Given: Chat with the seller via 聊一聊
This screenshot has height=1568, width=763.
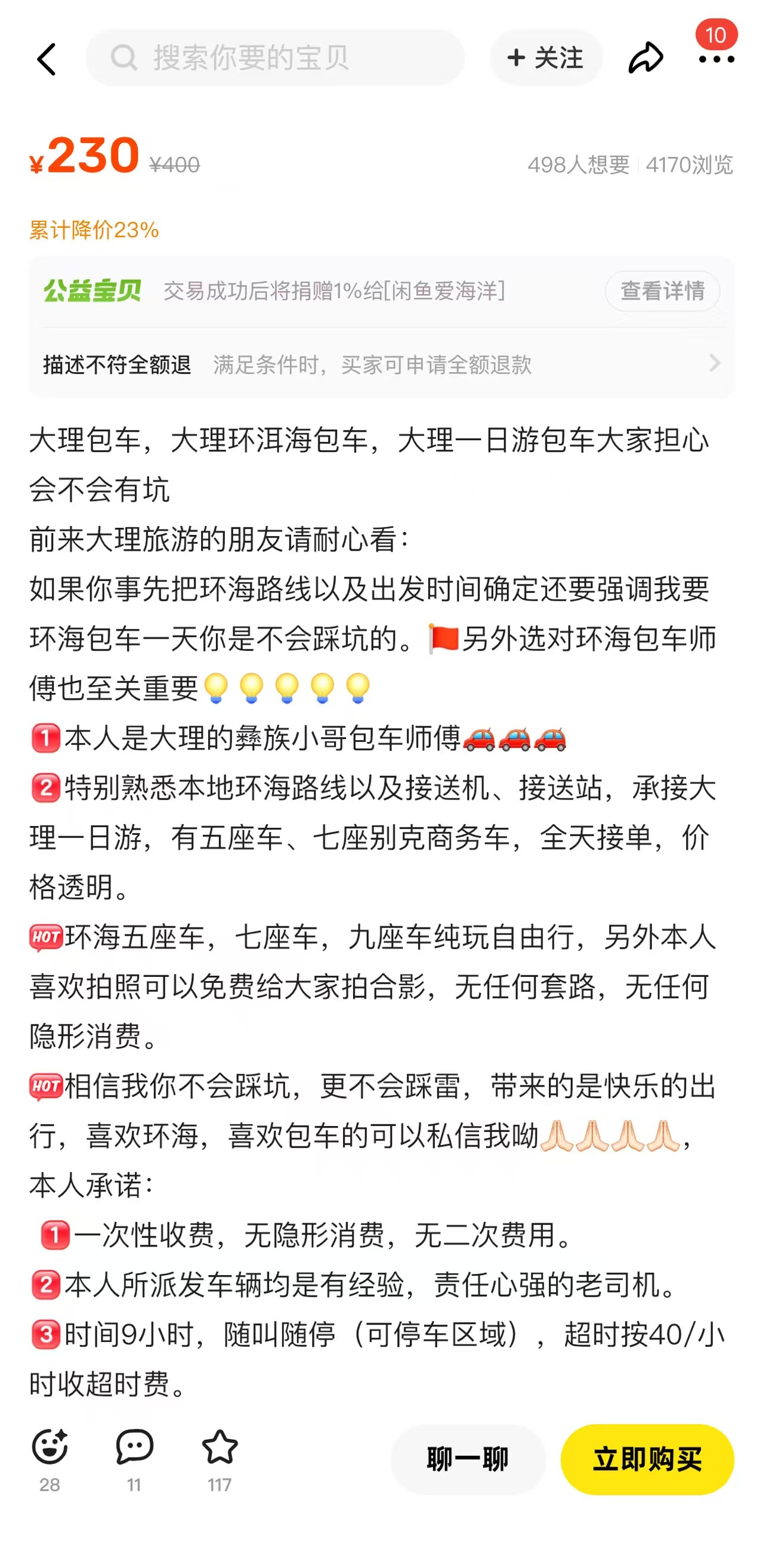Looking at the screenshot, I should pos(468,1459).
